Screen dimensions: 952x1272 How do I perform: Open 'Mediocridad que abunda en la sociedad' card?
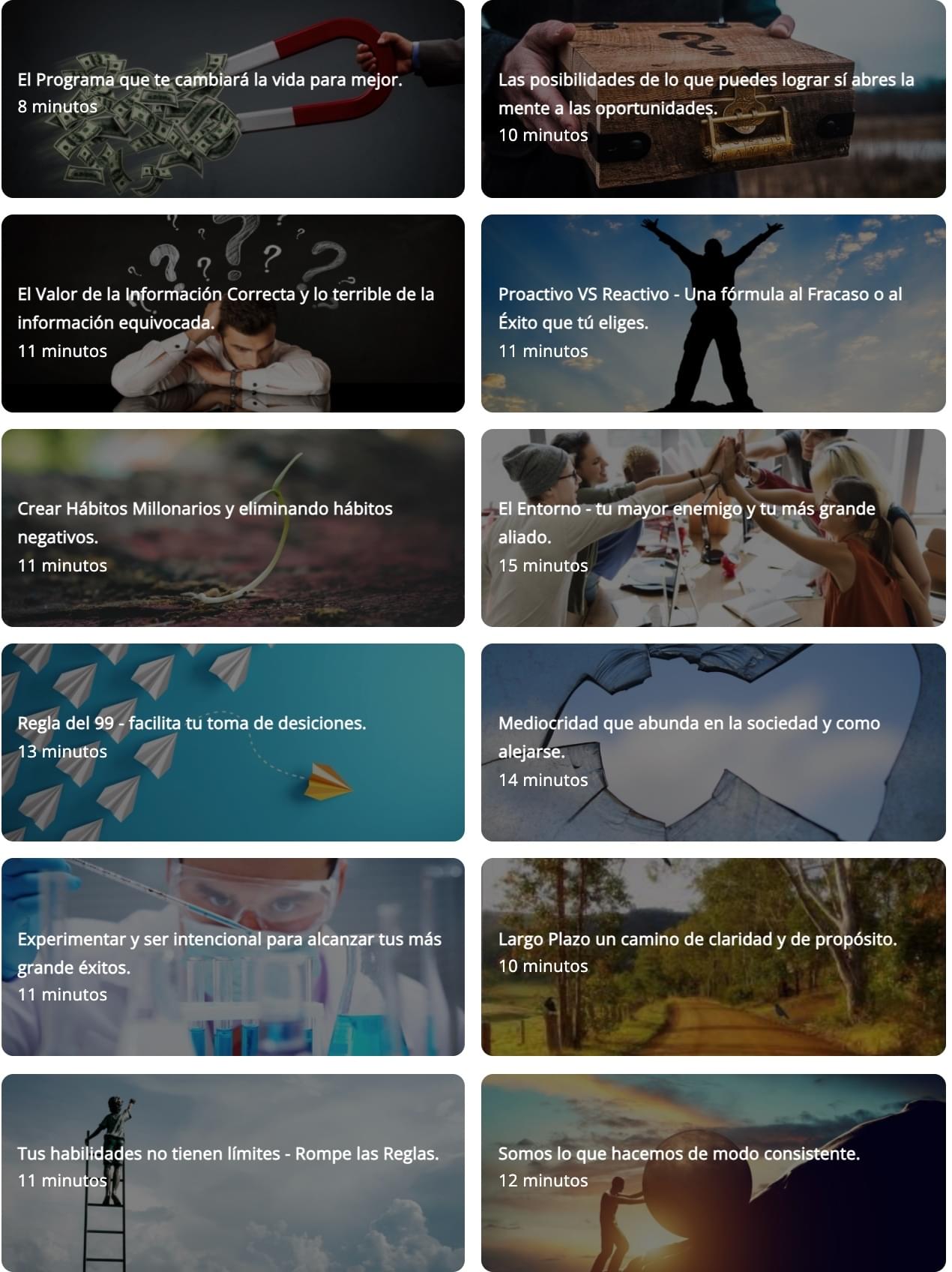(x=713, y=742)
